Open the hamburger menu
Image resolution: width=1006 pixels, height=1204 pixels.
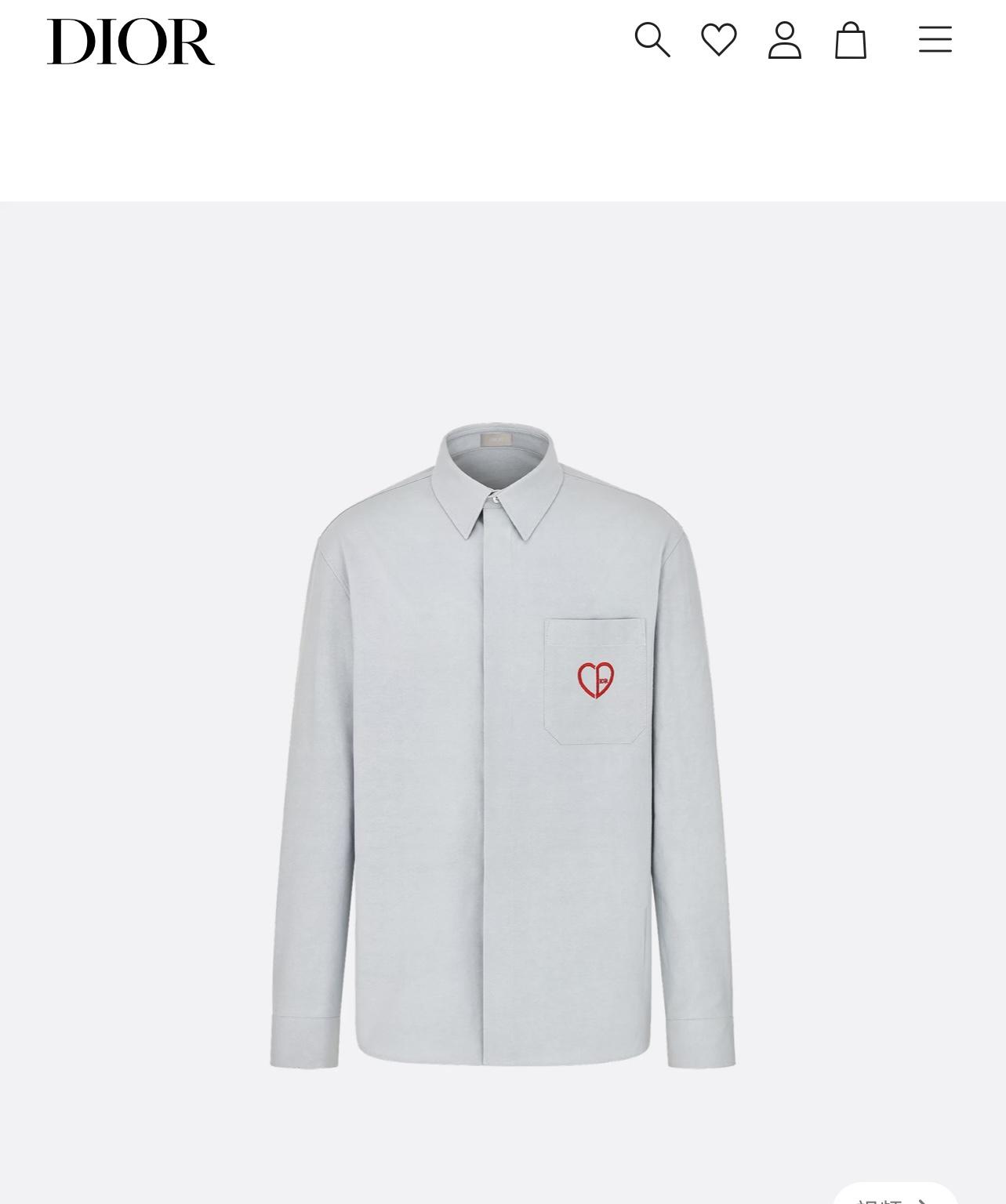click(x=935, y=39)
